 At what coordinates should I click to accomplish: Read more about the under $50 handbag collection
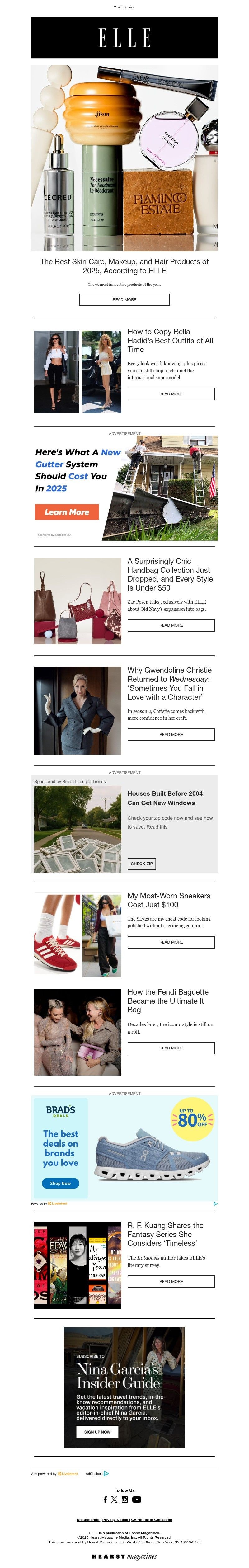click(171, 625)
